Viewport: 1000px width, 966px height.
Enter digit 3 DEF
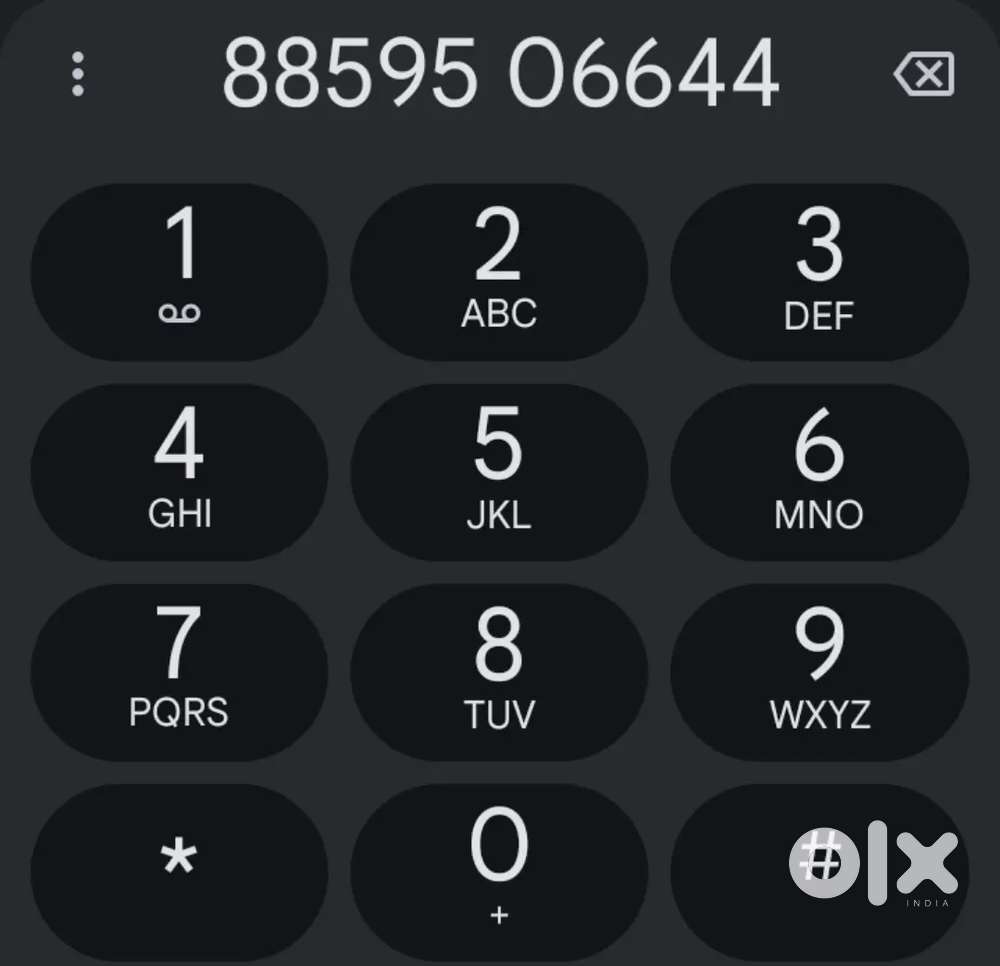pyautogui.click(x=819, y=272)
